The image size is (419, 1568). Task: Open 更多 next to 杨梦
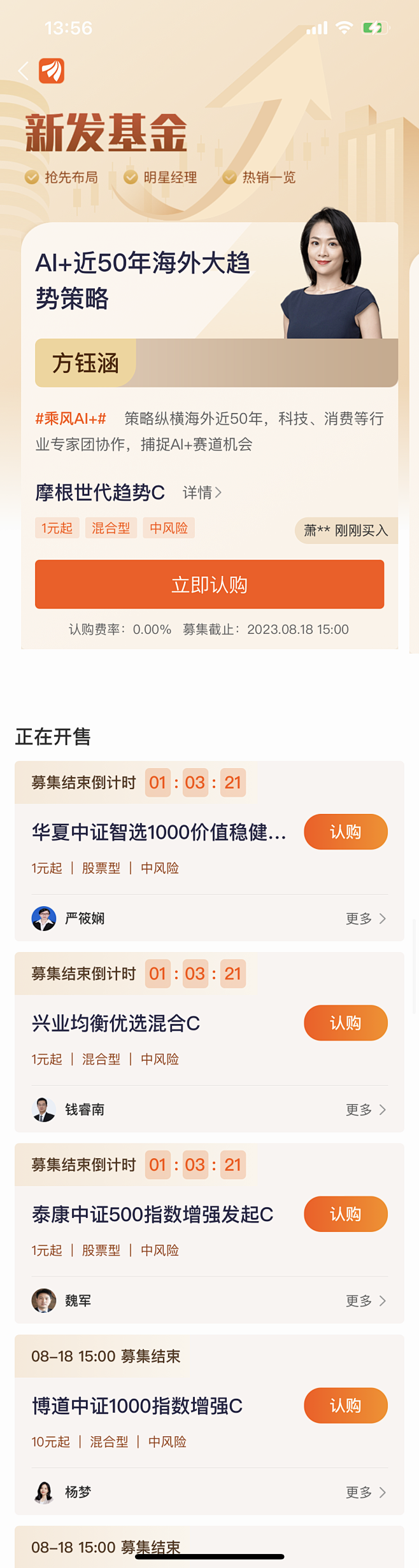pyautogui.click(x=366, y=1492)
